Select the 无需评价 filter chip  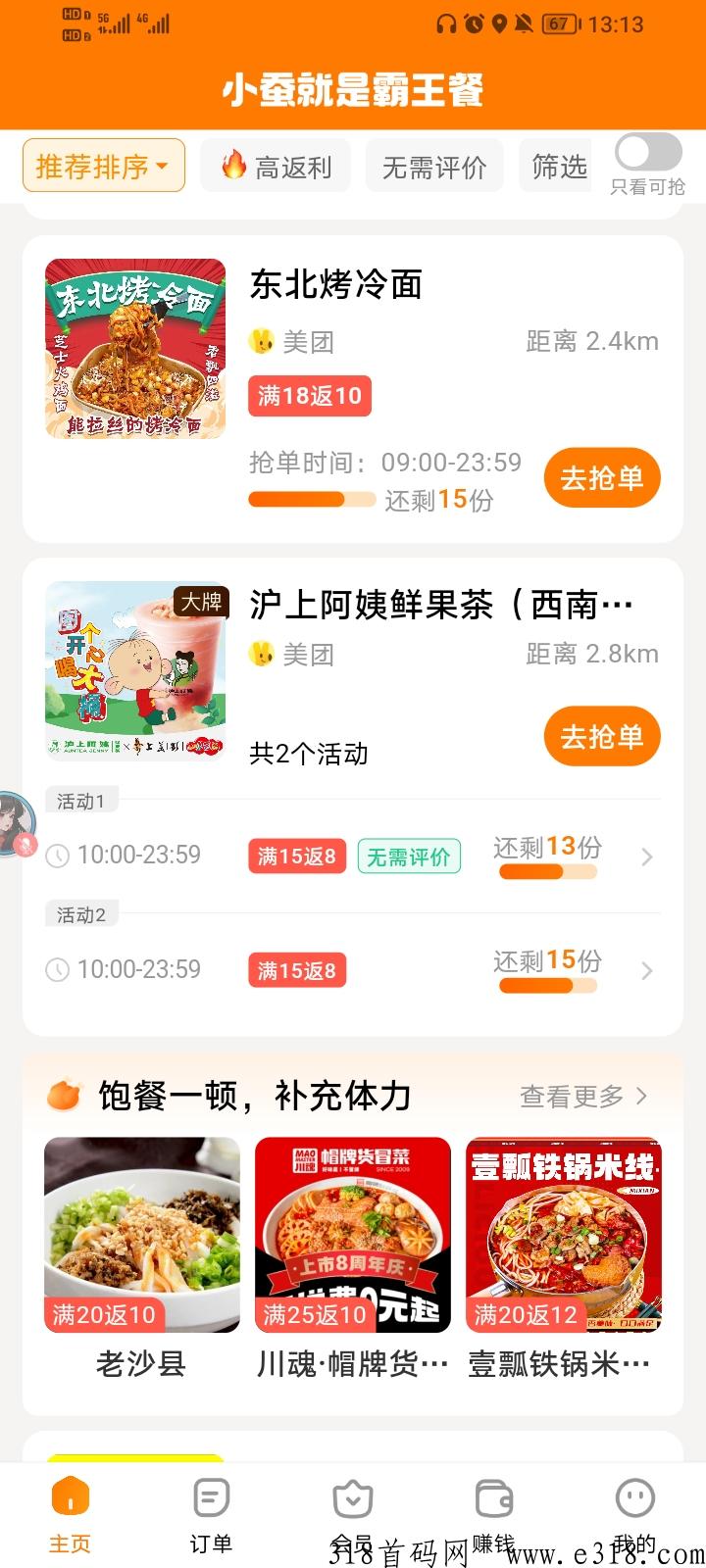click(x=433, y=166)
